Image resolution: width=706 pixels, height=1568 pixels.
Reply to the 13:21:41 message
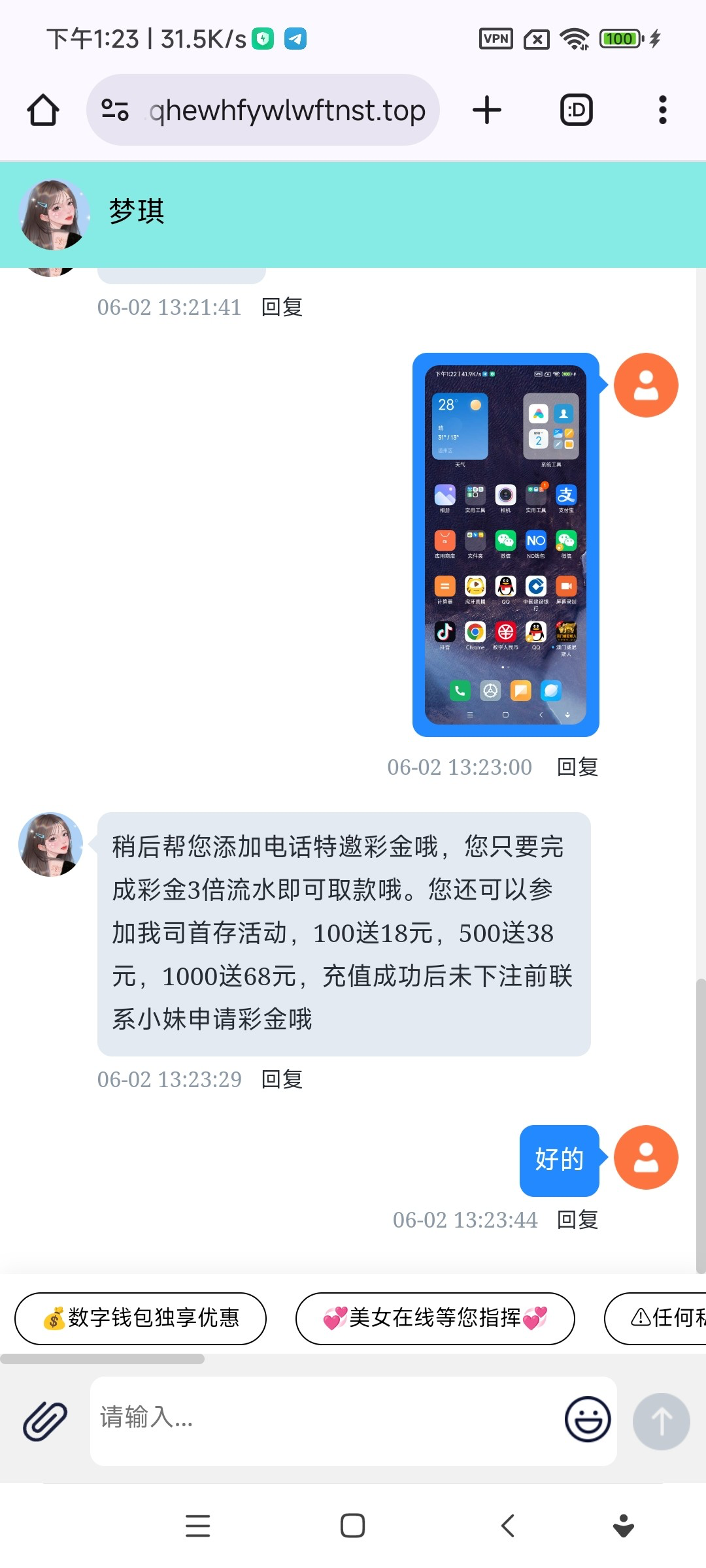pos(282,307)
